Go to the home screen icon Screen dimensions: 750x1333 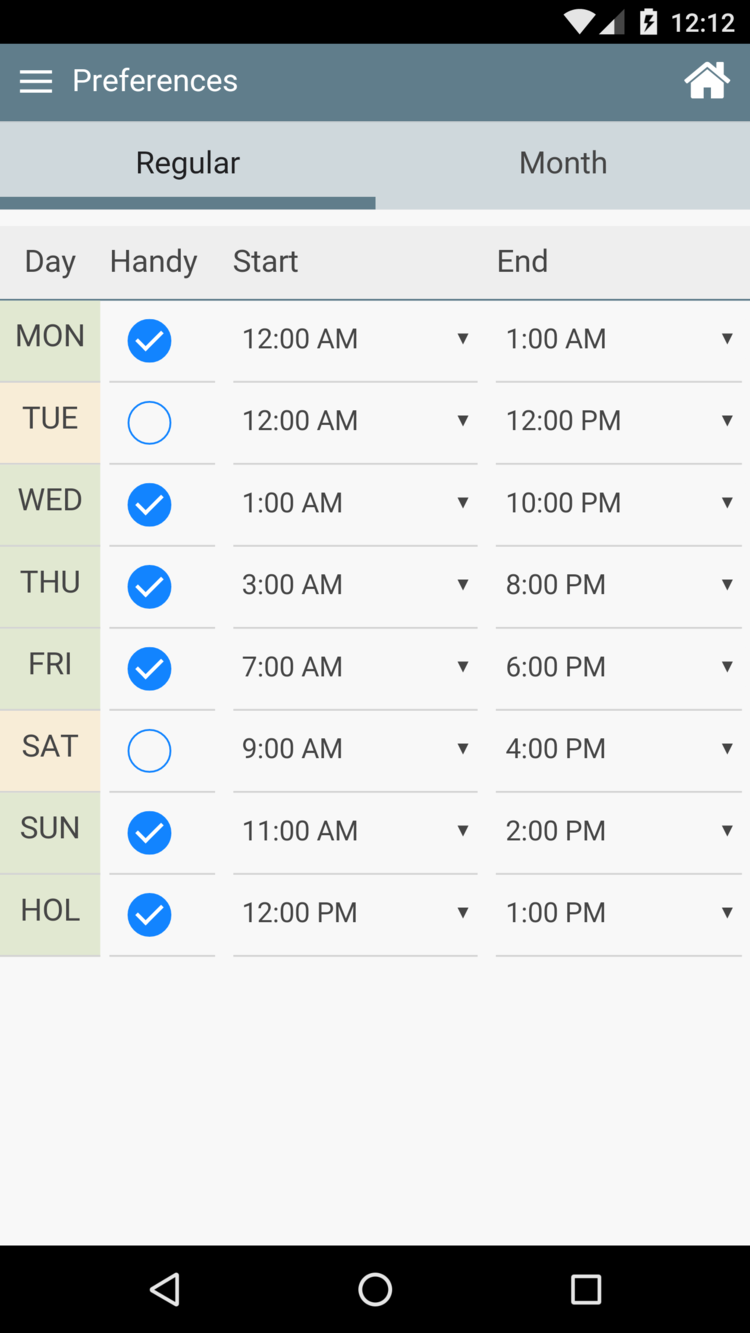pyautogui.click(x=707, y=81)
